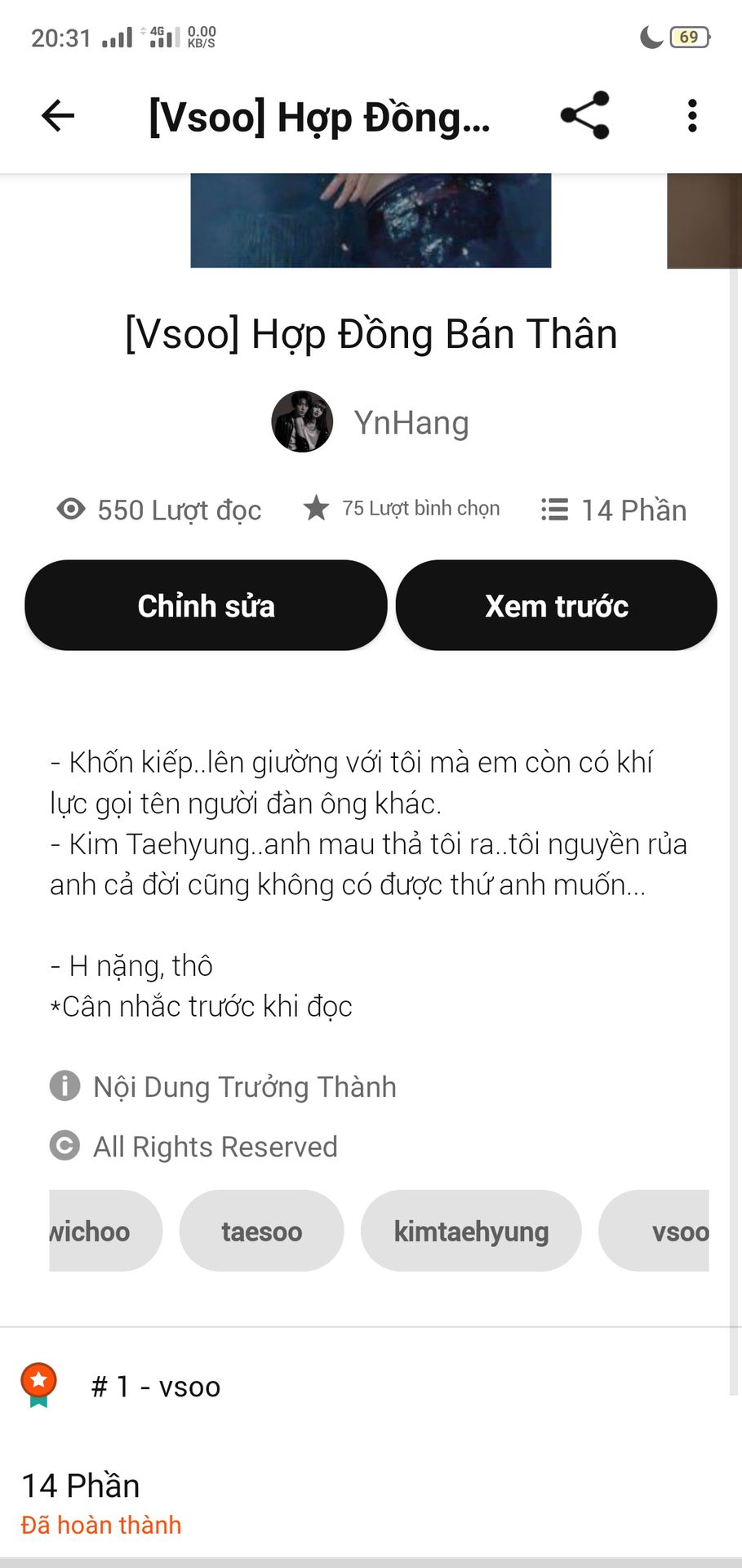The height and width of the screenshot is (1568, 742).
Task: Open the kimtaehyung tag
Action: point(471,1231)
